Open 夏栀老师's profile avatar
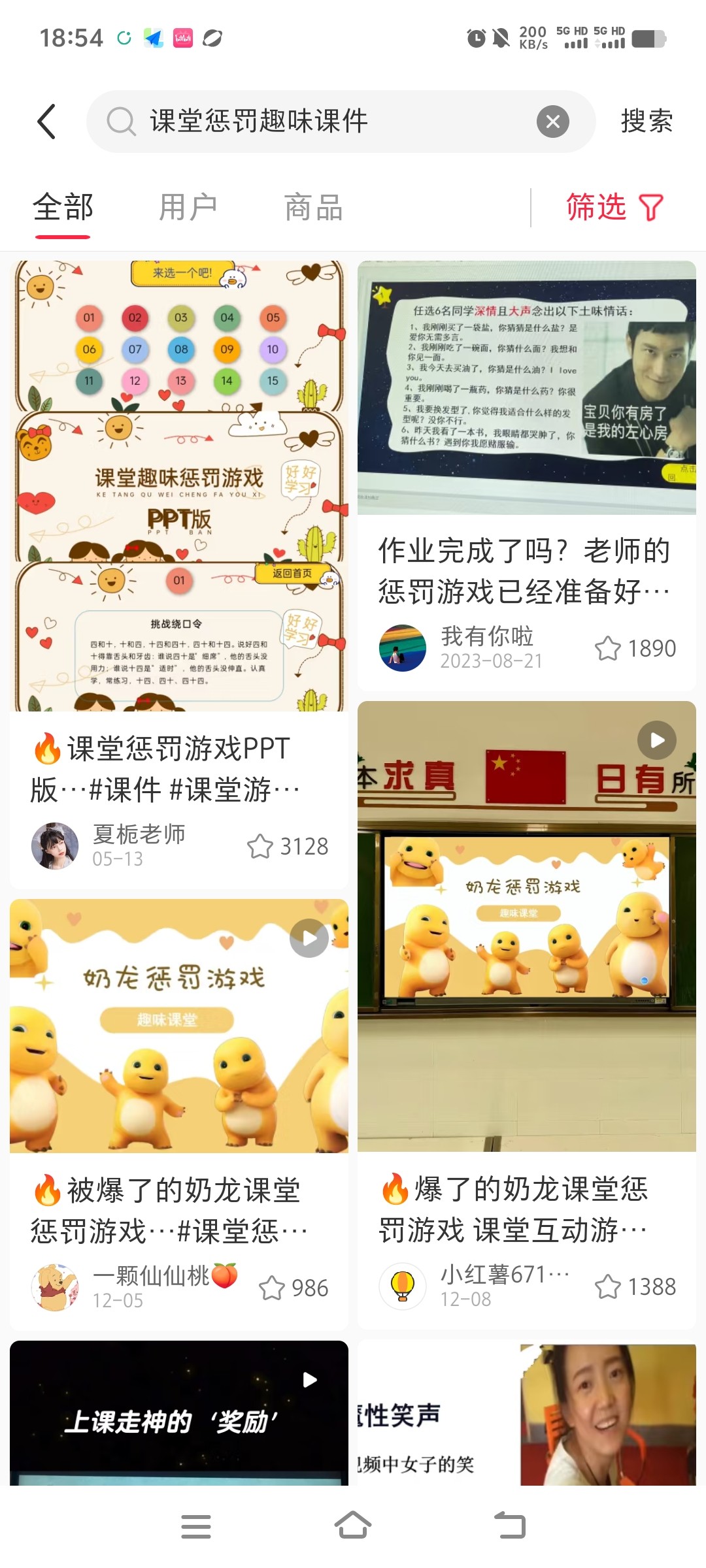 55,846
